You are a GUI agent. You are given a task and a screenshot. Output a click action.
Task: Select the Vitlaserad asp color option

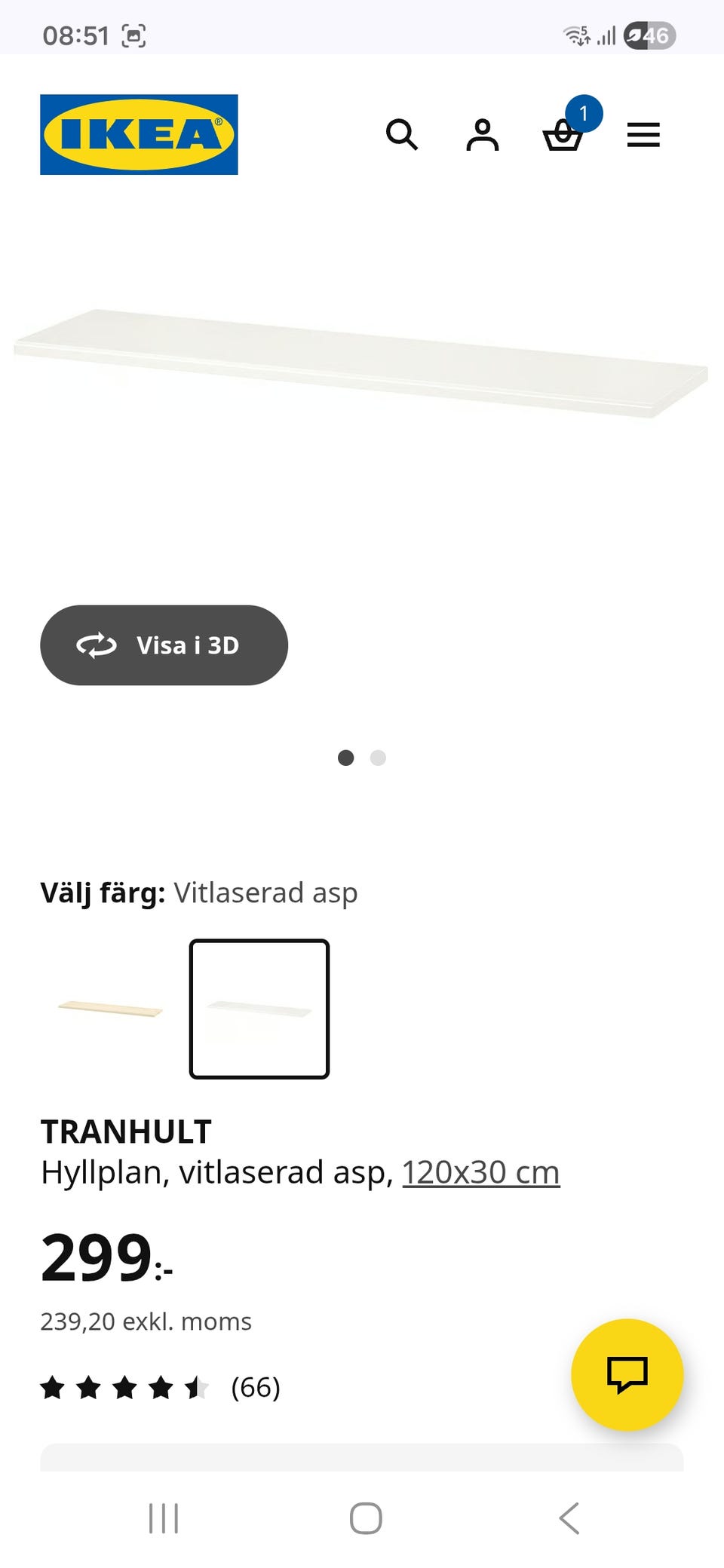259,1009
